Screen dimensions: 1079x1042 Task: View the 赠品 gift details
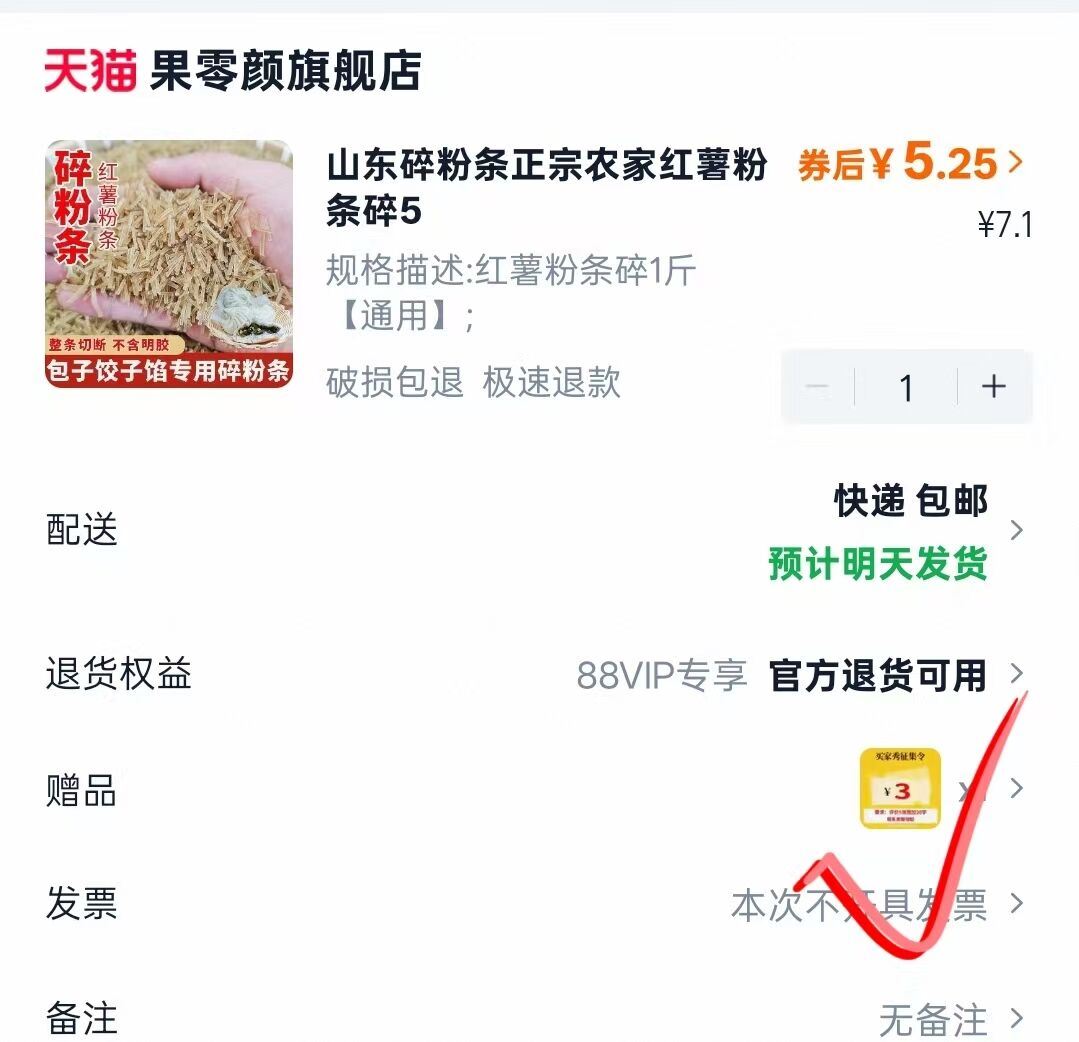[535, 789]
